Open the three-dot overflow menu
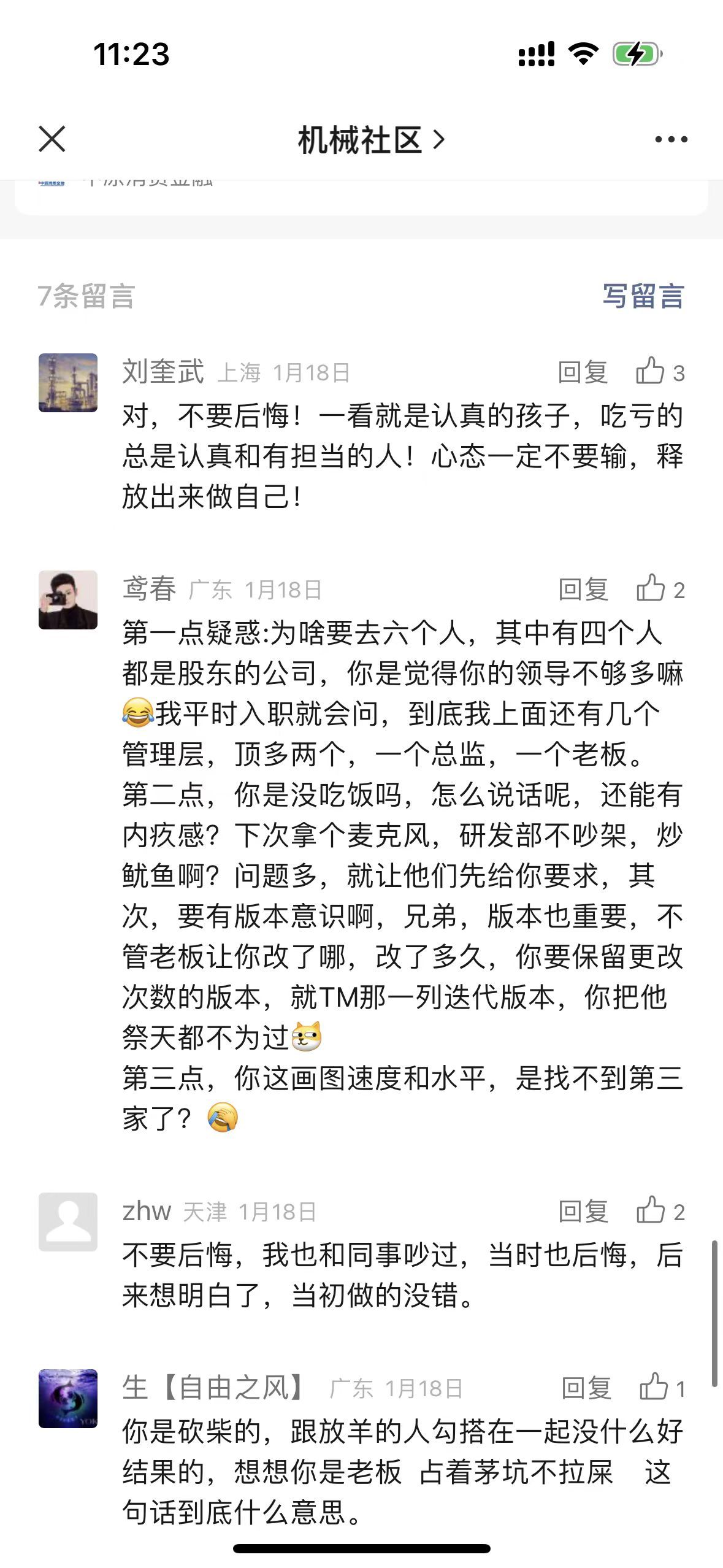The width and height of the screenshot is (723, 1568). (671, 139)
